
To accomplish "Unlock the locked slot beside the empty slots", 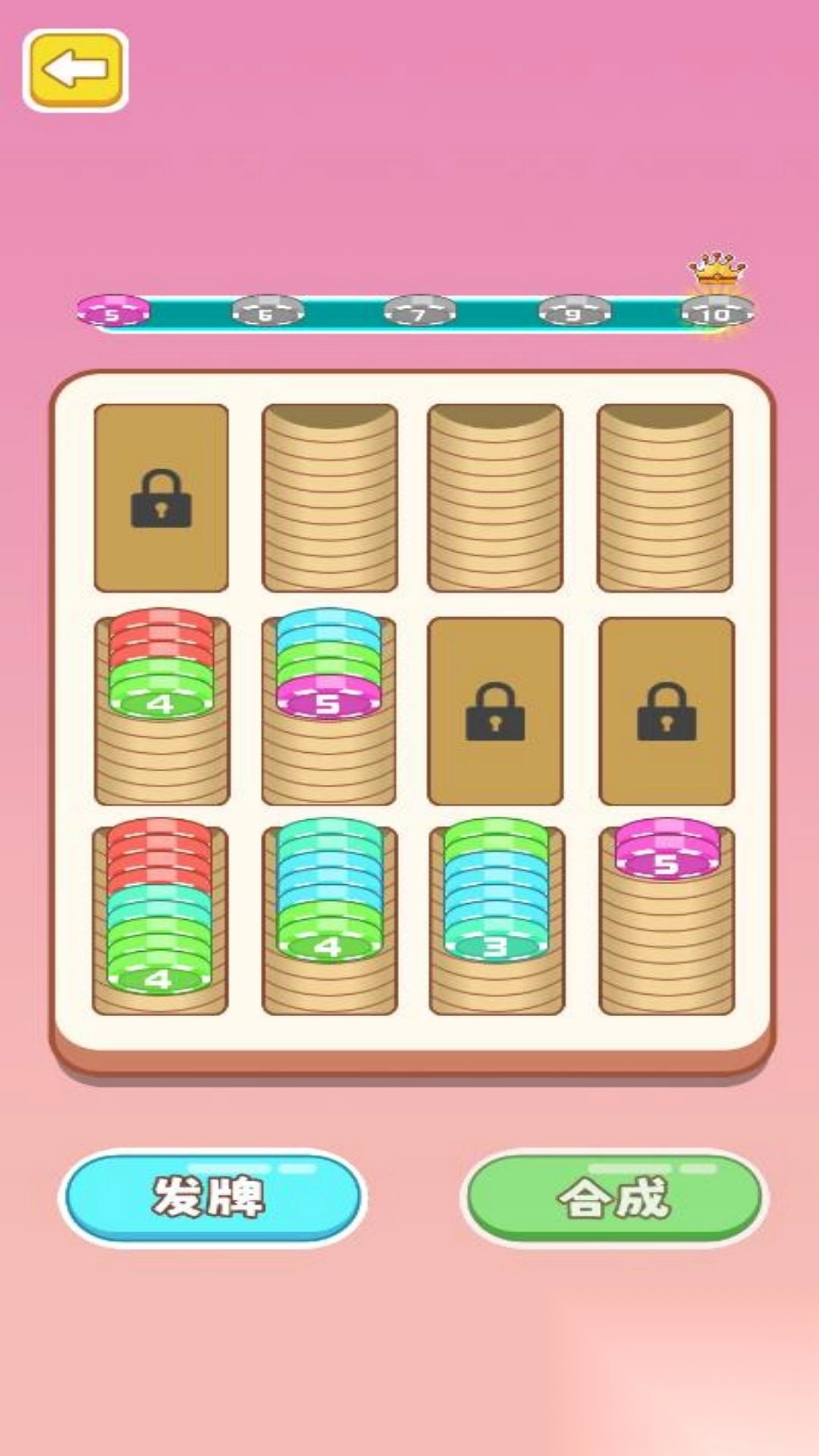I will [x=161, y=497].
